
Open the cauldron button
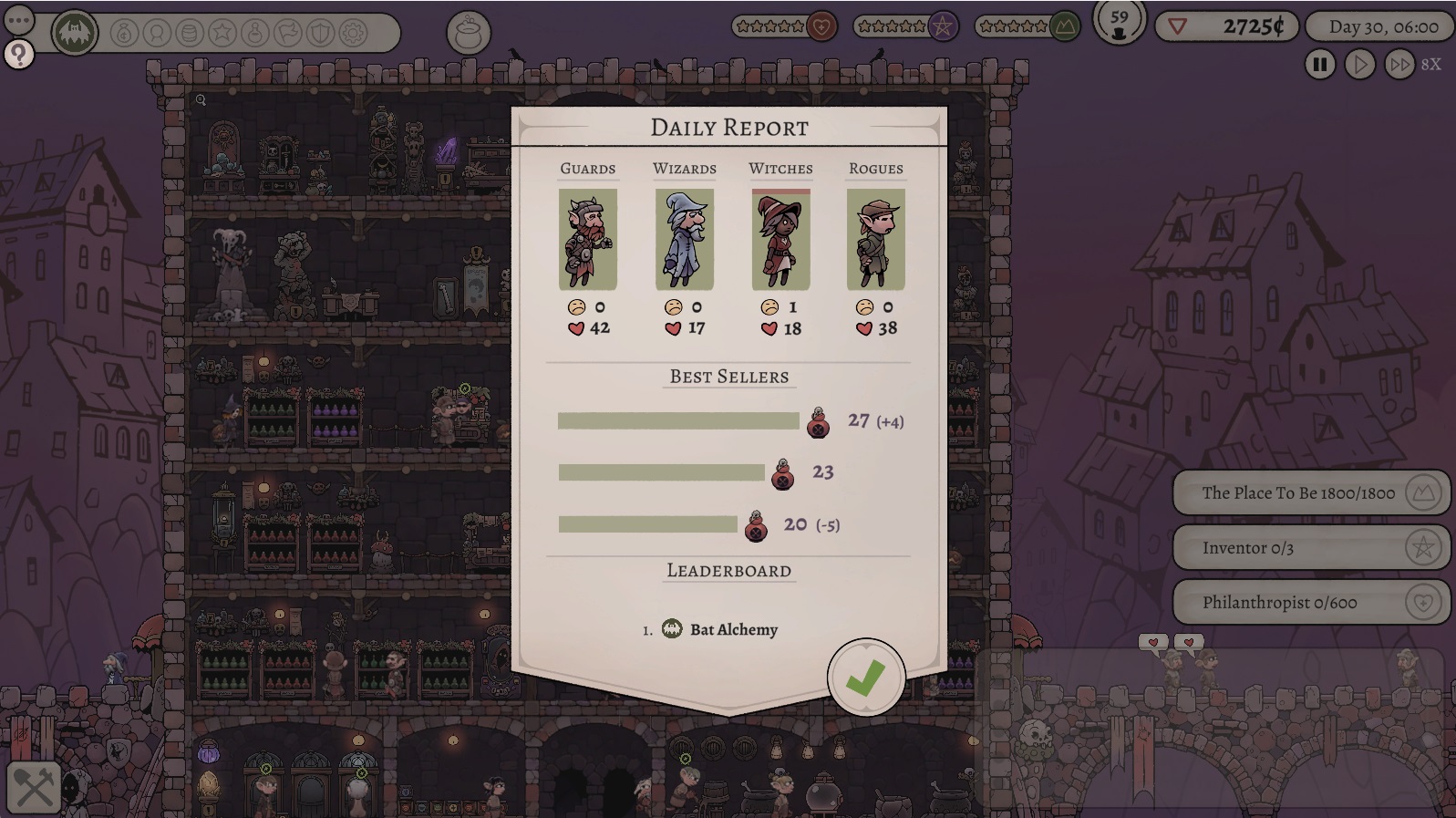tap(469, 34)
